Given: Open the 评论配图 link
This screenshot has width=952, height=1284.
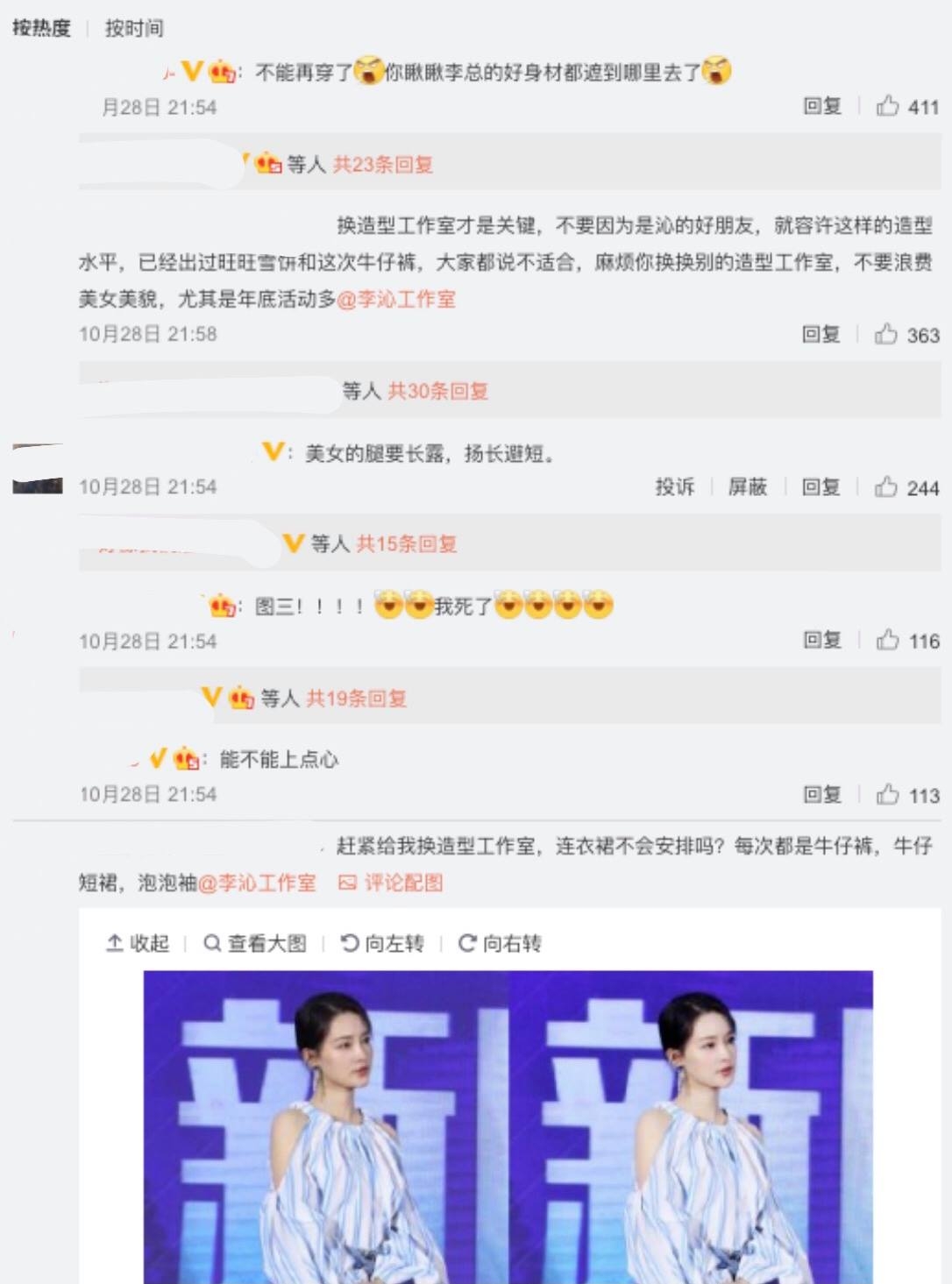Looking at the screenshot, I should pos(391,883).
